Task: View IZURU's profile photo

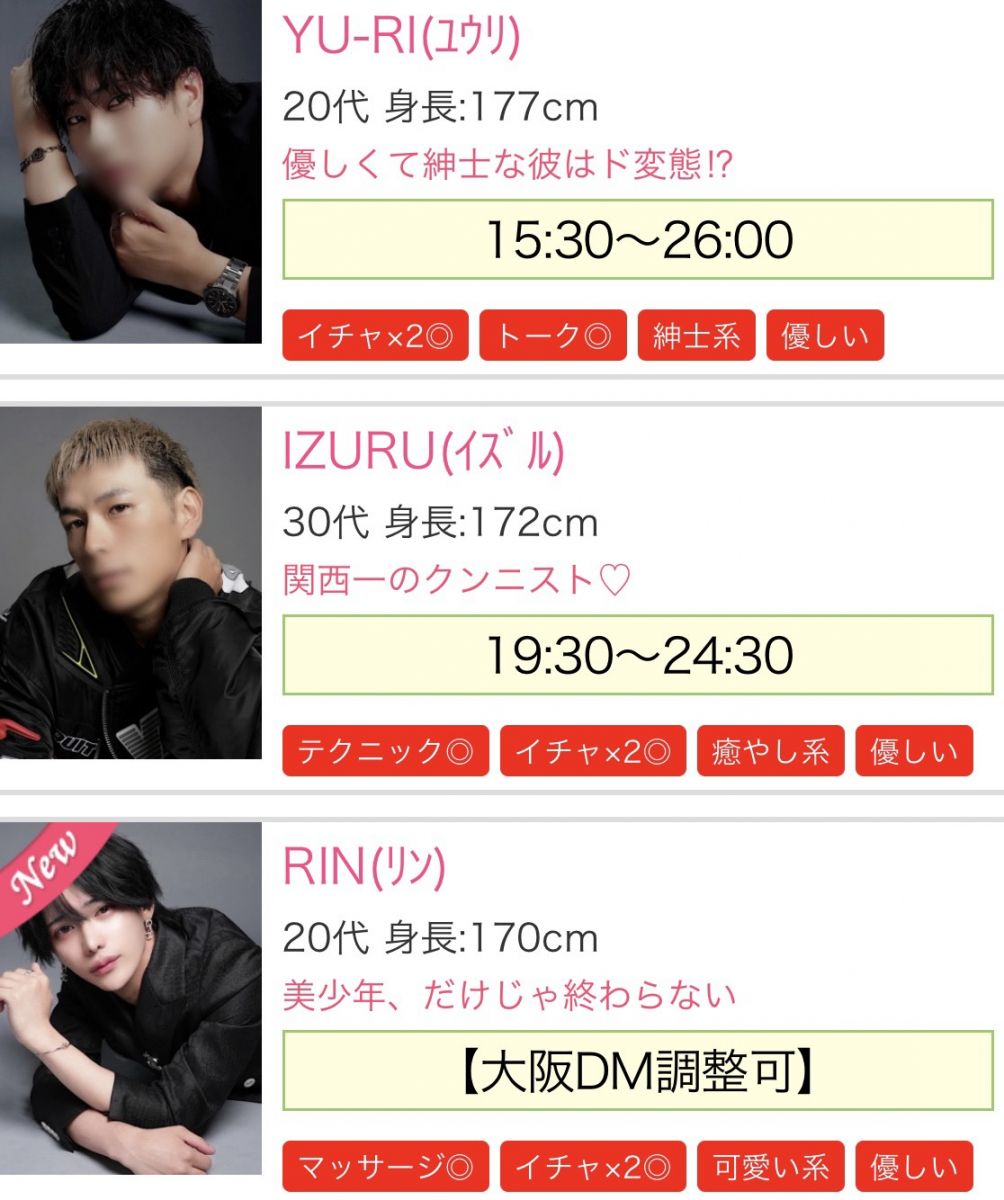Action: tap(130, 582)
